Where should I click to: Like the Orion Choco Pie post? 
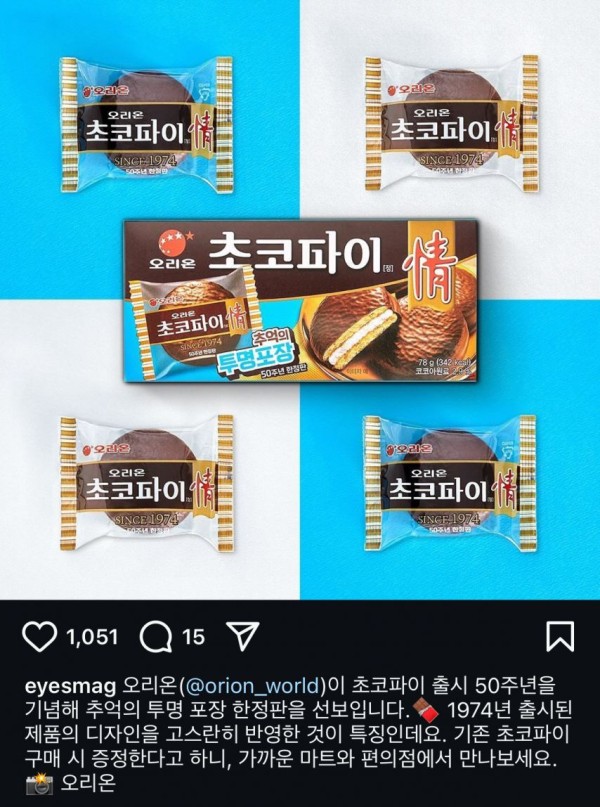coord(39,636)
